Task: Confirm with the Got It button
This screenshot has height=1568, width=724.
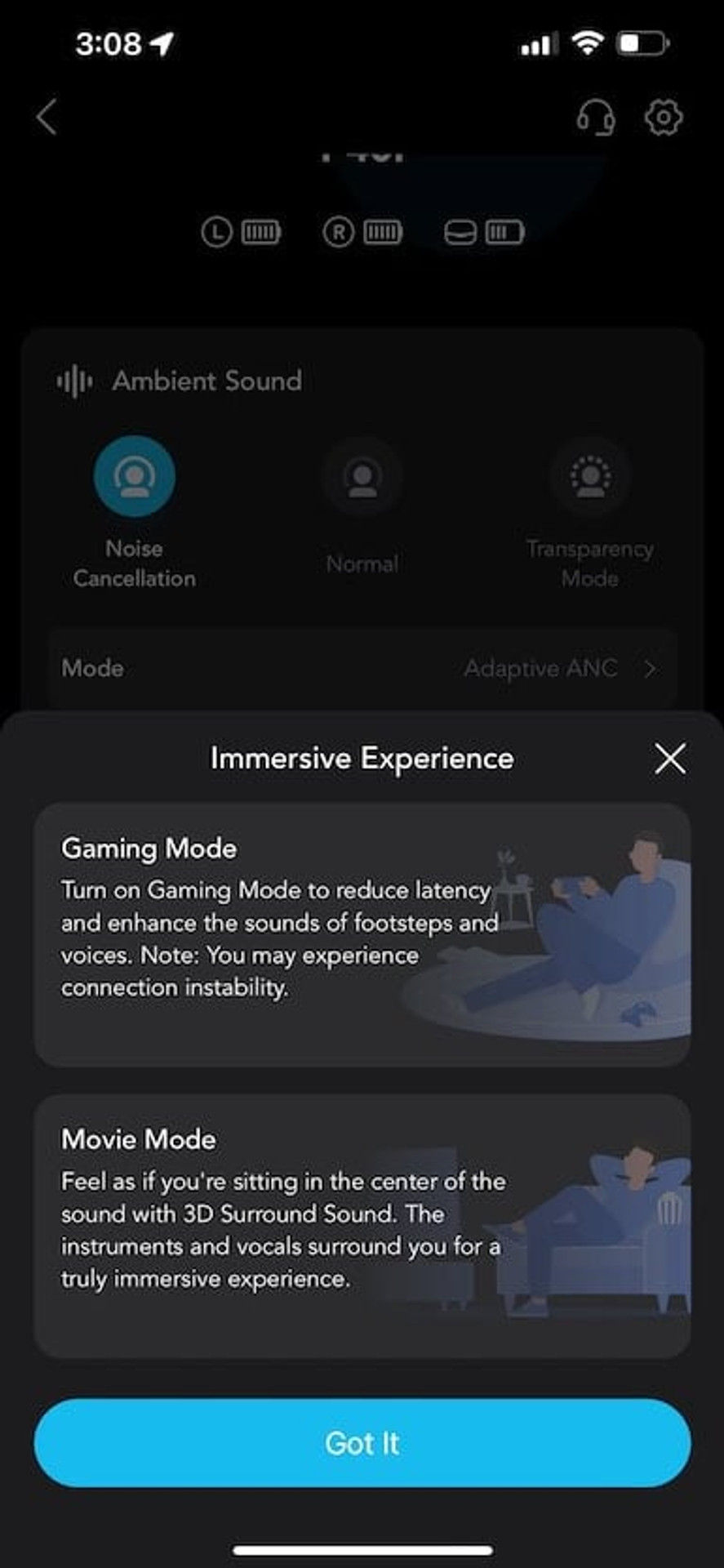Action: [x=362, y=1443]
